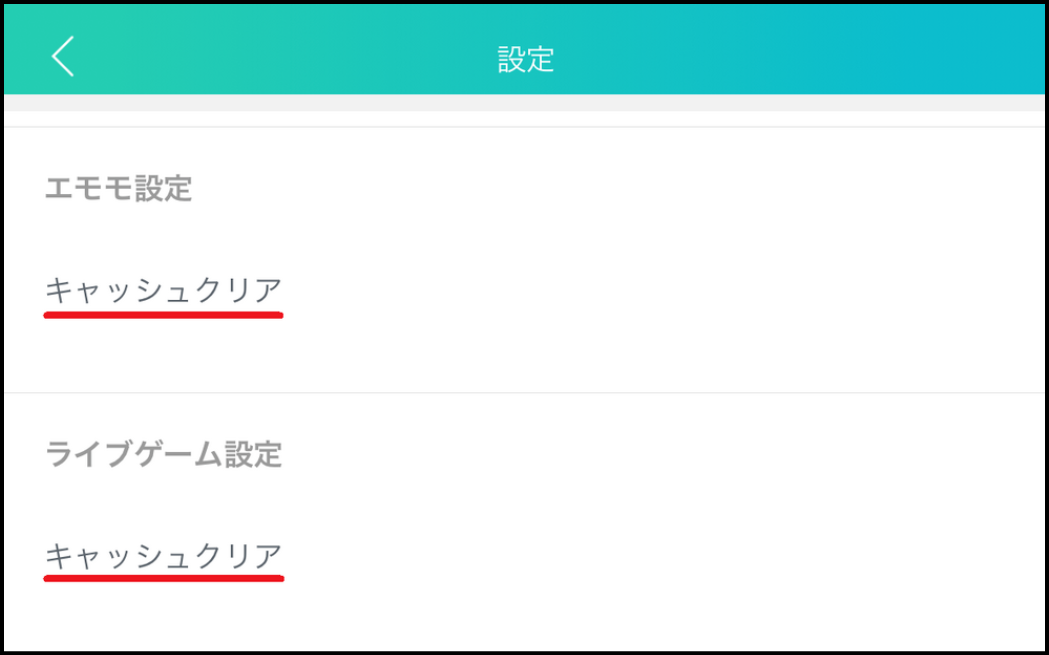The height and width of the screenshot is (655, 1049).
Task: Tap キャッシュクリア under エモモ設定
Action: tap(164, 291)
